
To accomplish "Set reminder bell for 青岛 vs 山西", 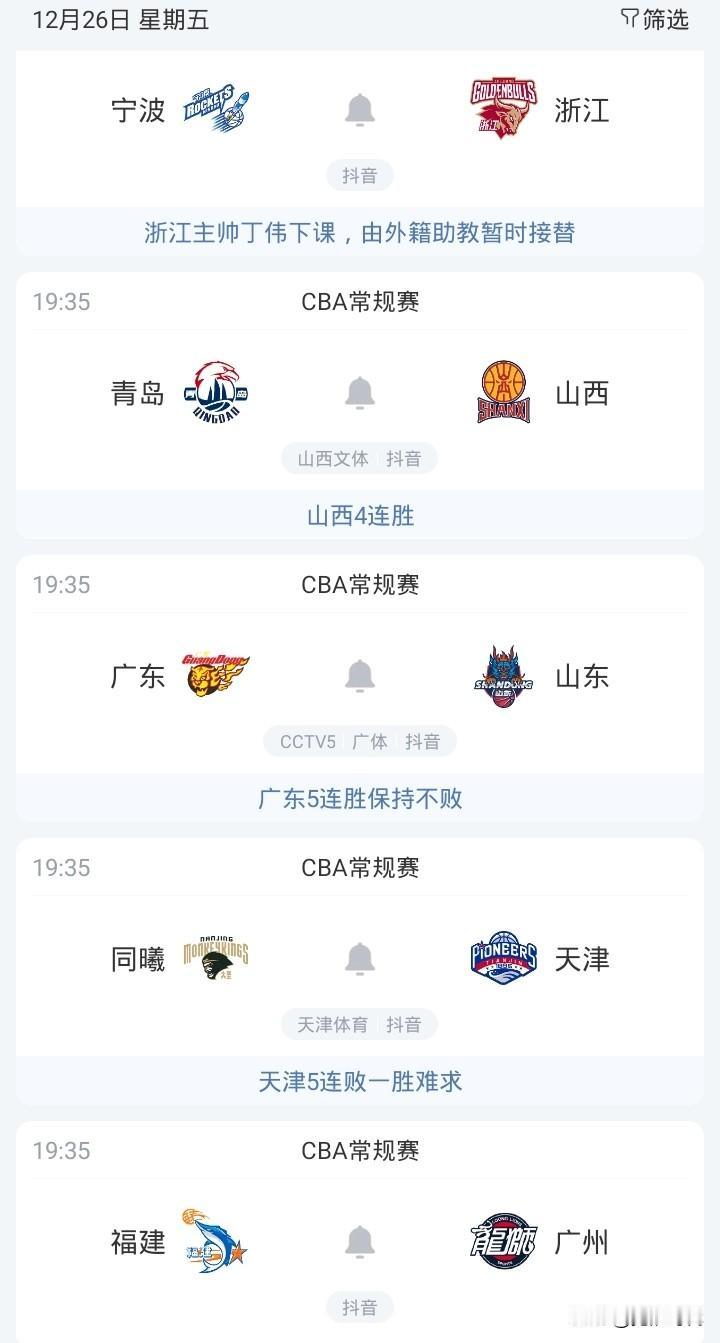I will pyautogui.click(x=360, y=392).
